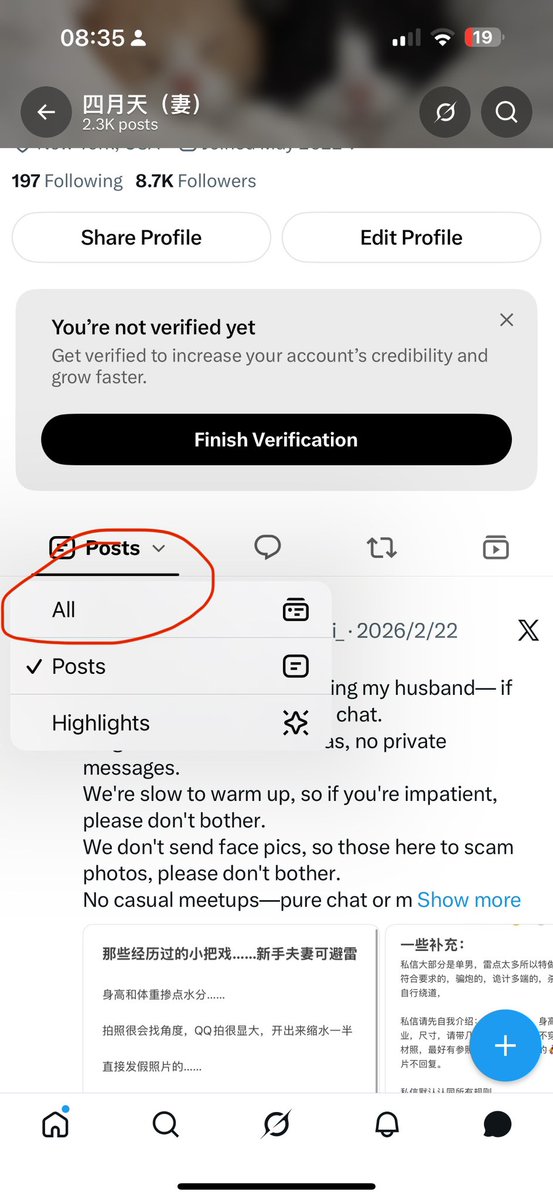Tap Share Profile button

[141, 237]
